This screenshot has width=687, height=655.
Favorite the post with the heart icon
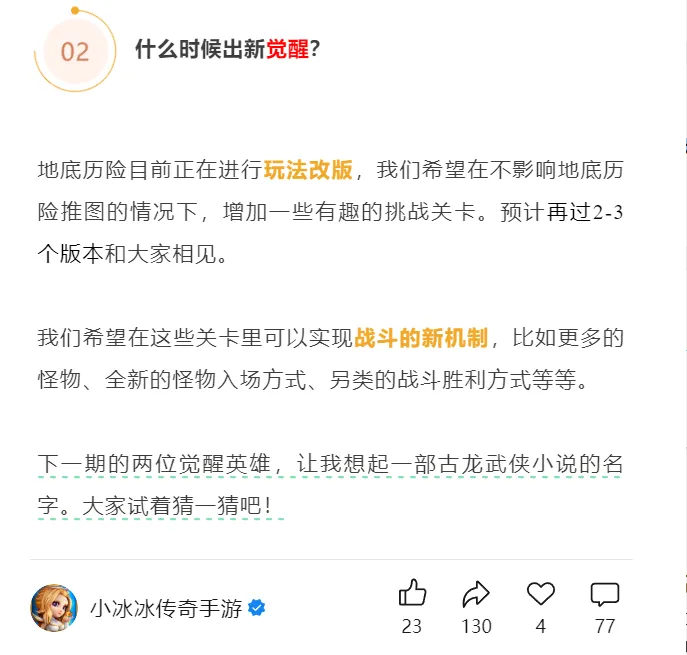click(x=541, y=594)
